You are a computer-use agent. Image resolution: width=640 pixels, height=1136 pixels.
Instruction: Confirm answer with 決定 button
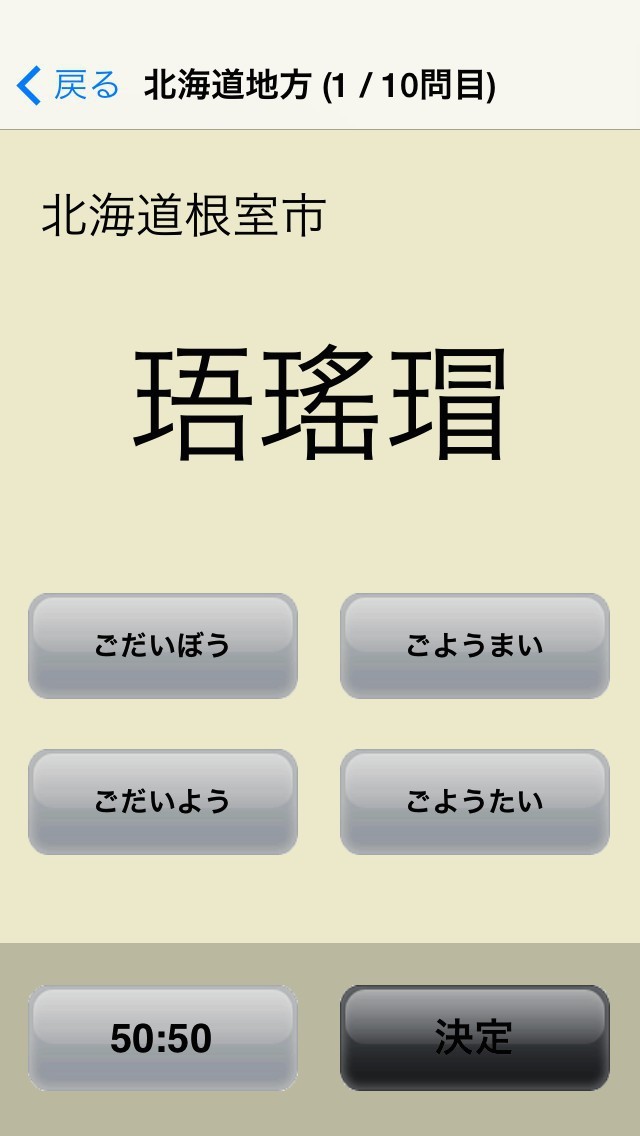tap(475, 1038)
